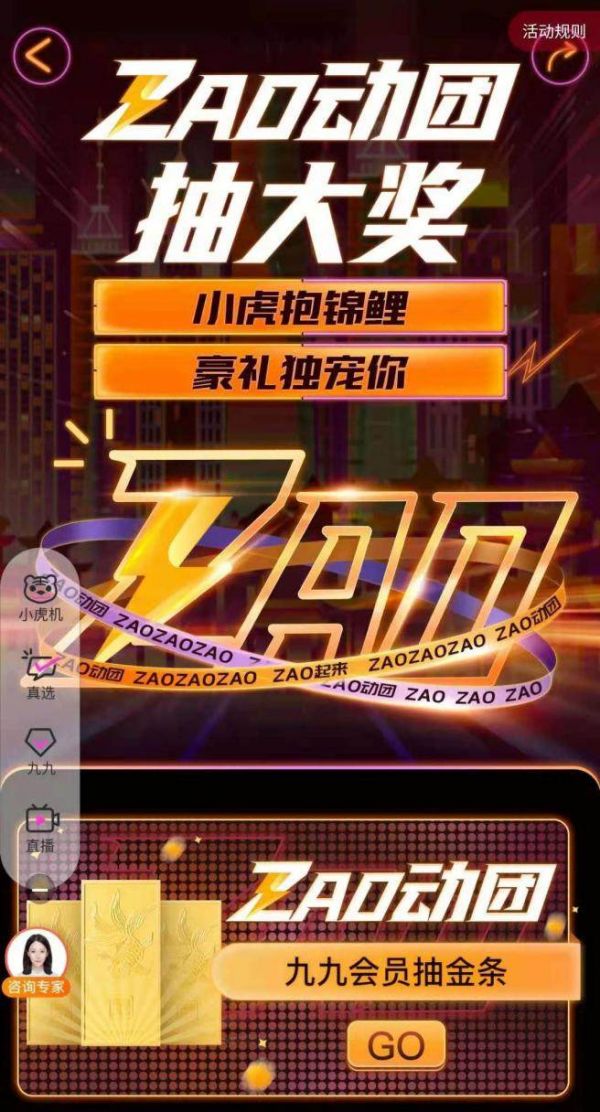Open 小虎机 from the side menu
The image size is (600, 1112).
click(41, 596)
